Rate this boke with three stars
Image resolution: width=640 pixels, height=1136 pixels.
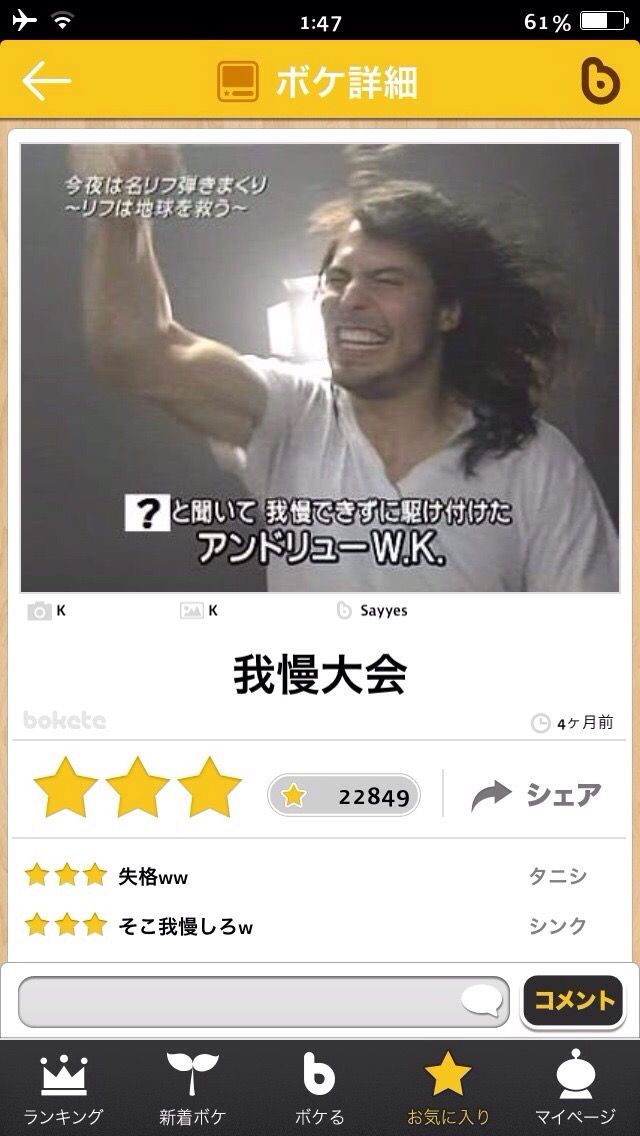(x=210, y=789)
